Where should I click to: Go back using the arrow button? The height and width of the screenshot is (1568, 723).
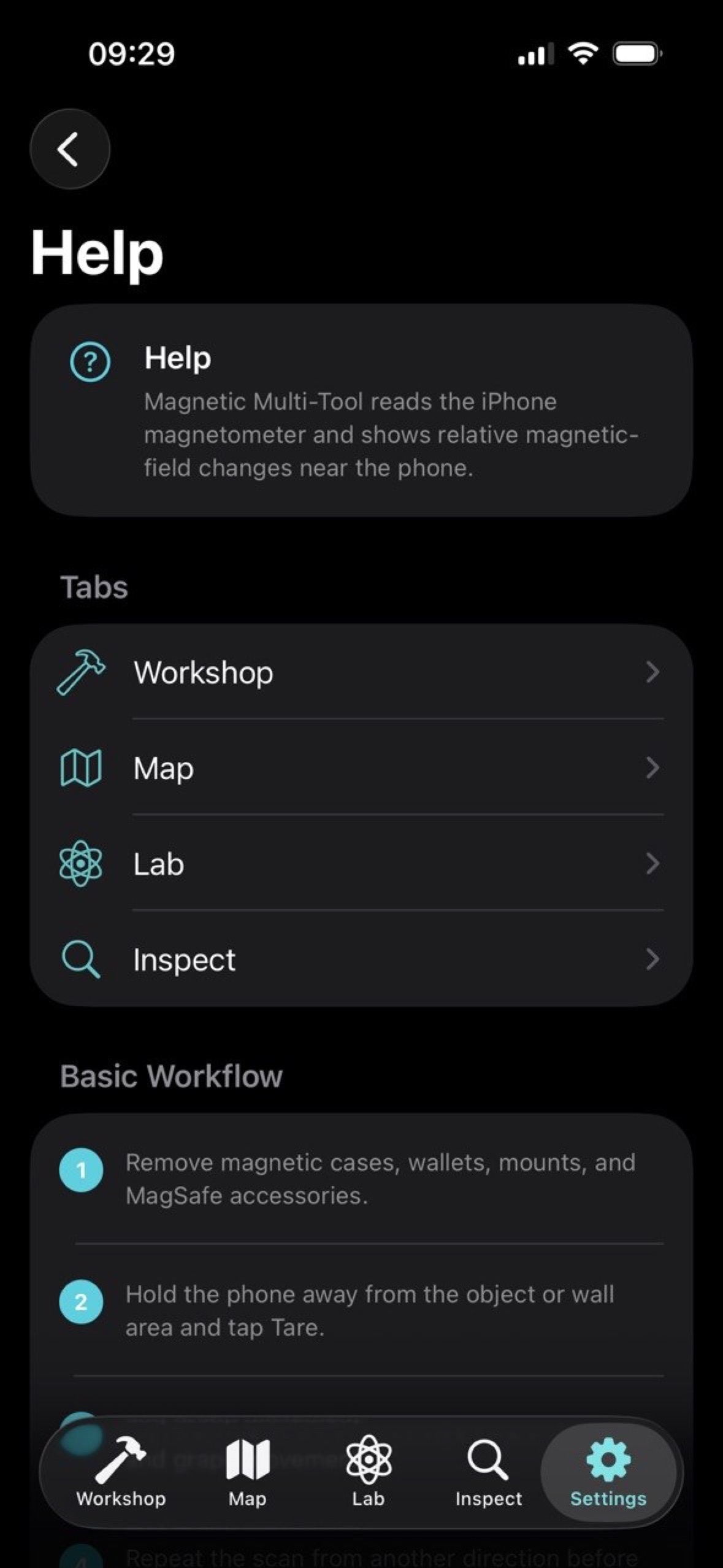tap(70, 149)
